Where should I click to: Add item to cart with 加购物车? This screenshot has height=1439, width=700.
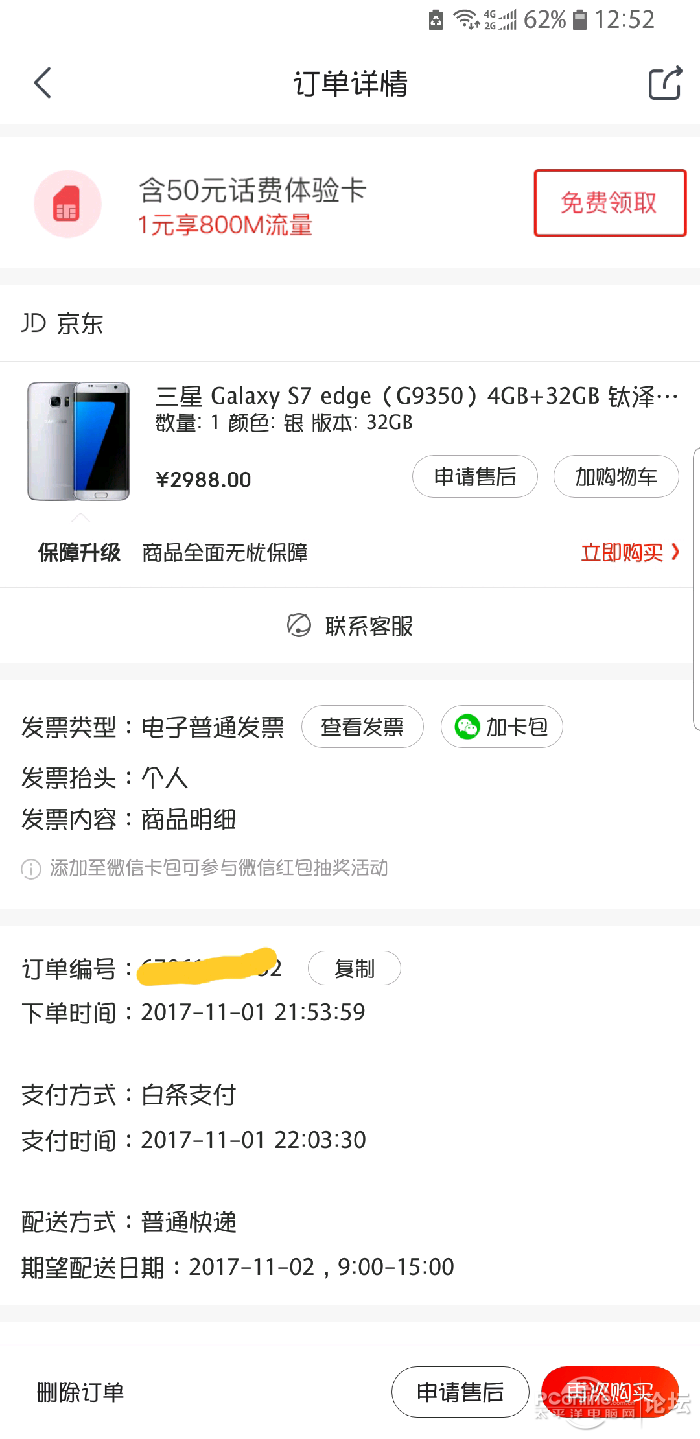click(x=616, y=477)
